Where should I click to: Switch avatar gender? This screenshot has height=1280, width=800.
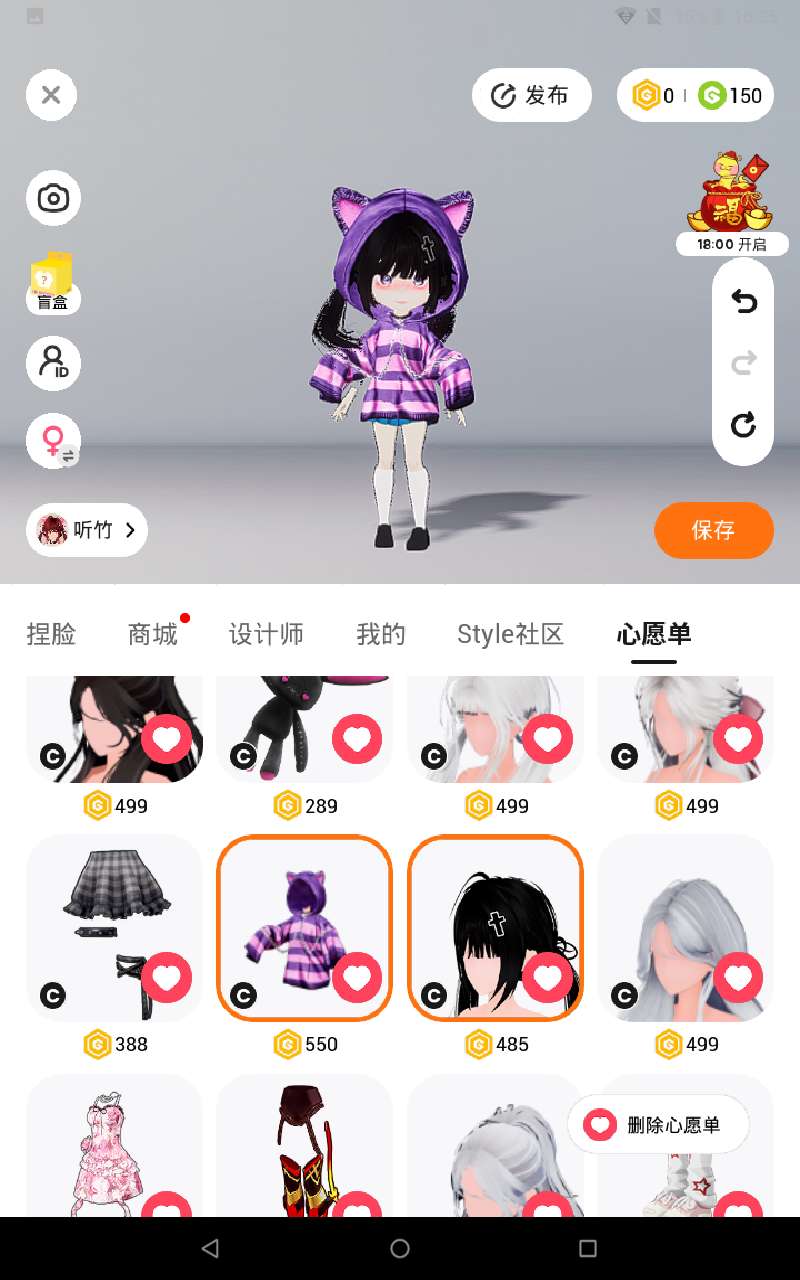pyautogui.click(x=53, y=440)
